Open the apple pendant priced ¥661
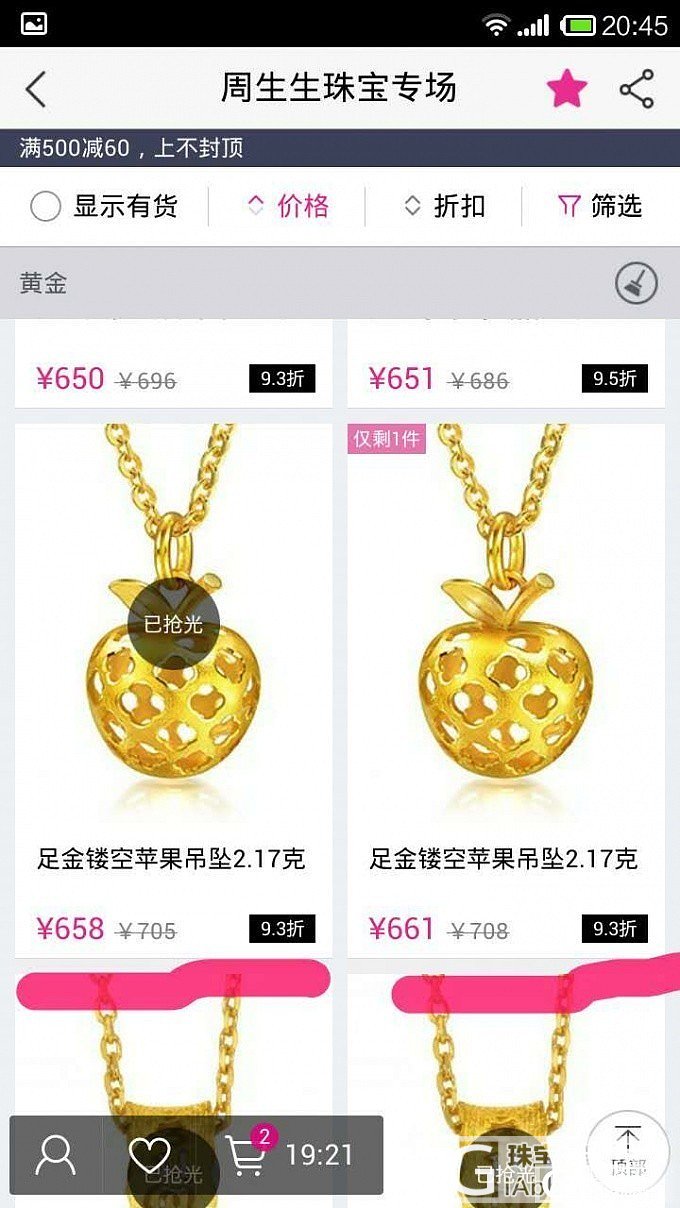Viewport: 680px width, 1208px height. click(505, 640)
